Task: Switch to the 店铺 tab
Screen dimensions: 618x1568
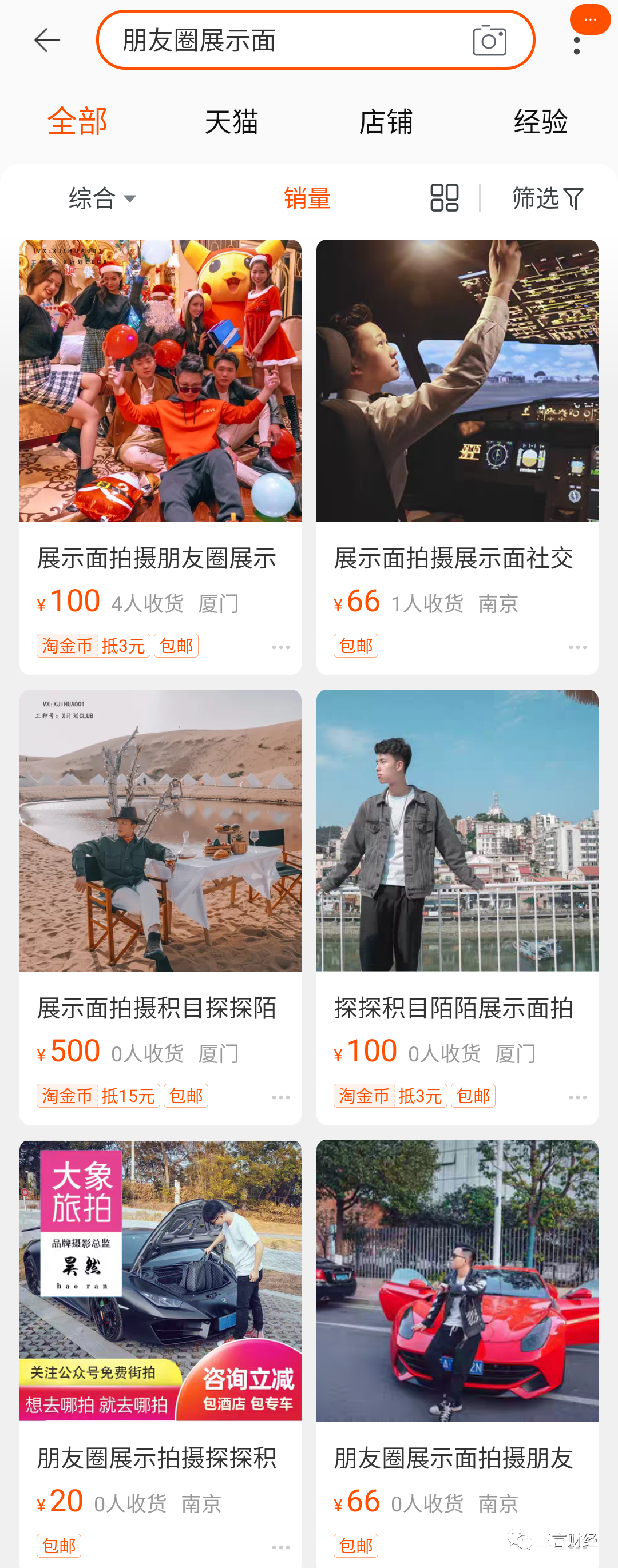Action: point(386,121)
